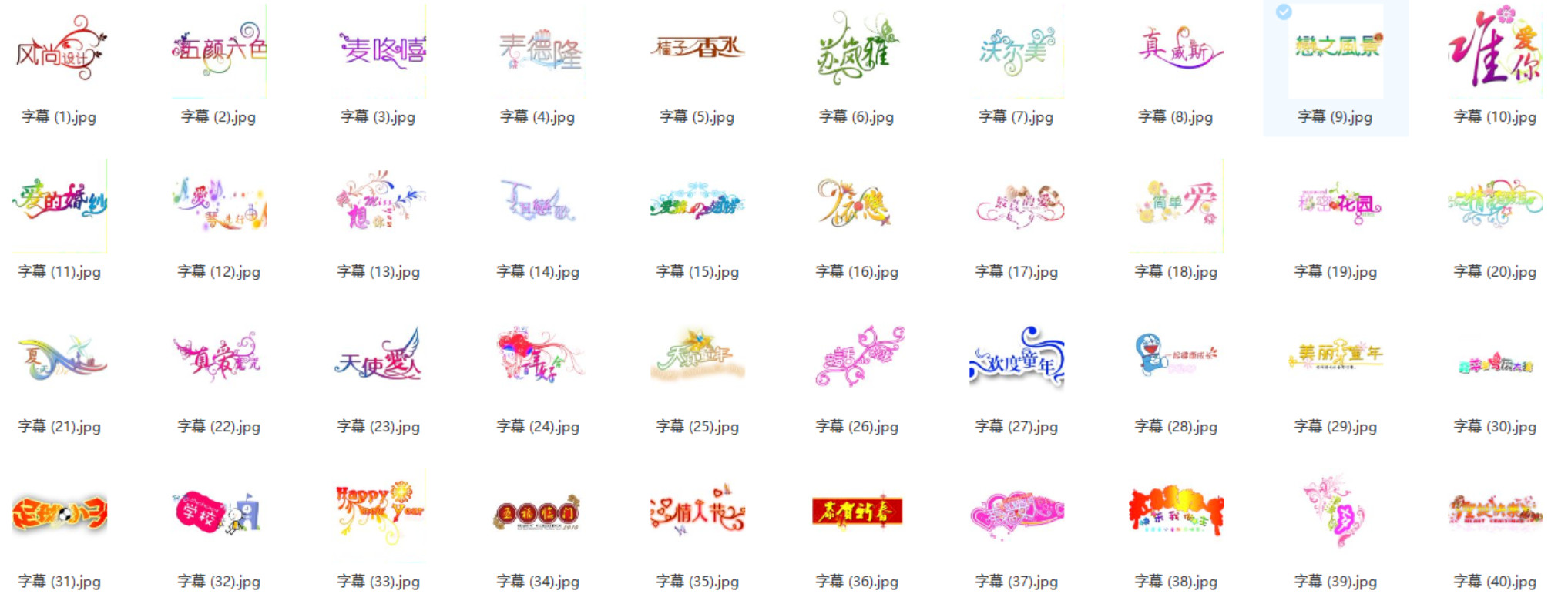Open the thumbnail 字幕 (5).jpg
Screen dimensions: 1568x611
(697, 51)
